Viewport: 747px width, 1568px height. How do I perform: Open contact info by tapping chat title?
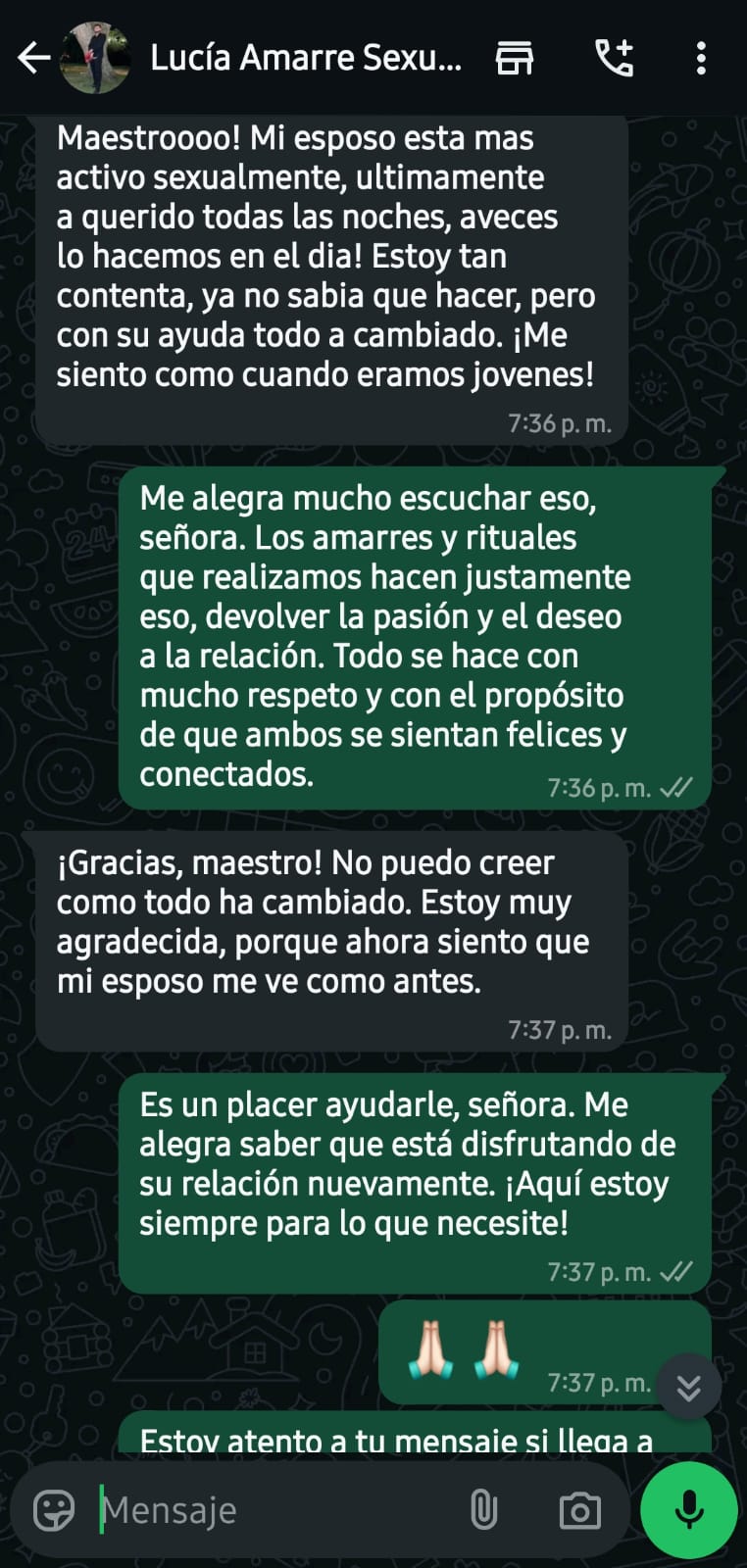(304, 58)
